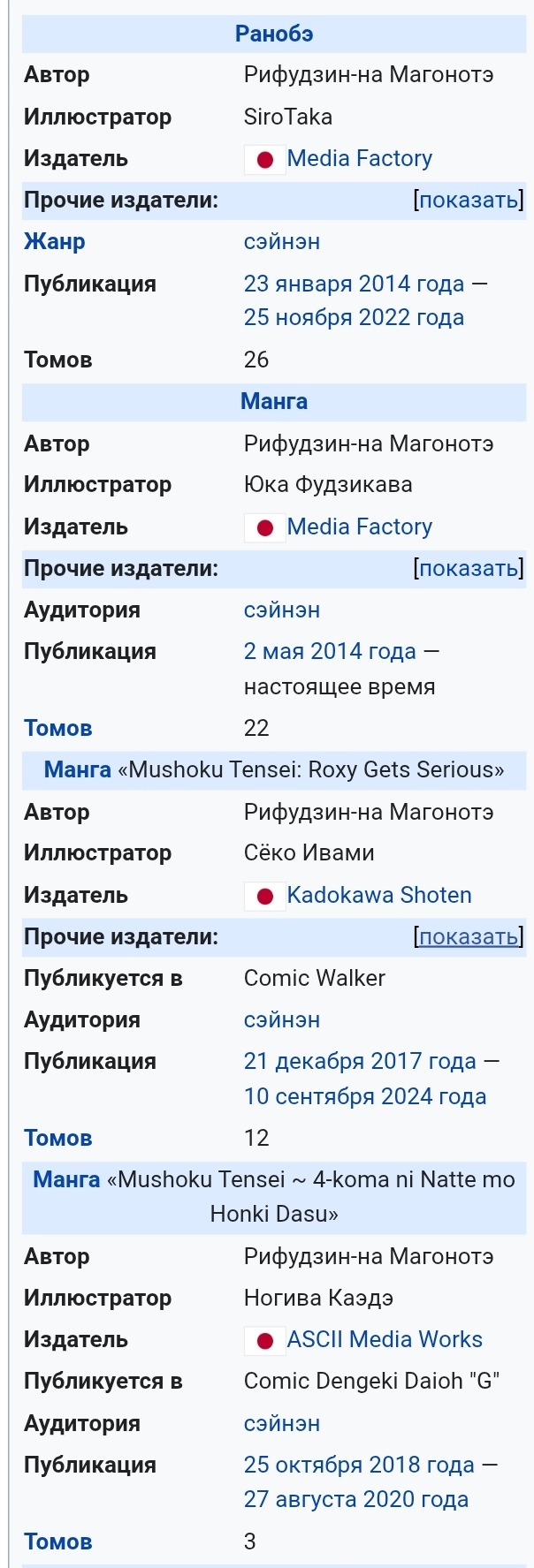Image resolution: width=534 pixels, height=1568 pixels.
Task: Expand other publishers in the Ранобэ section
Action: click(469, 200)
